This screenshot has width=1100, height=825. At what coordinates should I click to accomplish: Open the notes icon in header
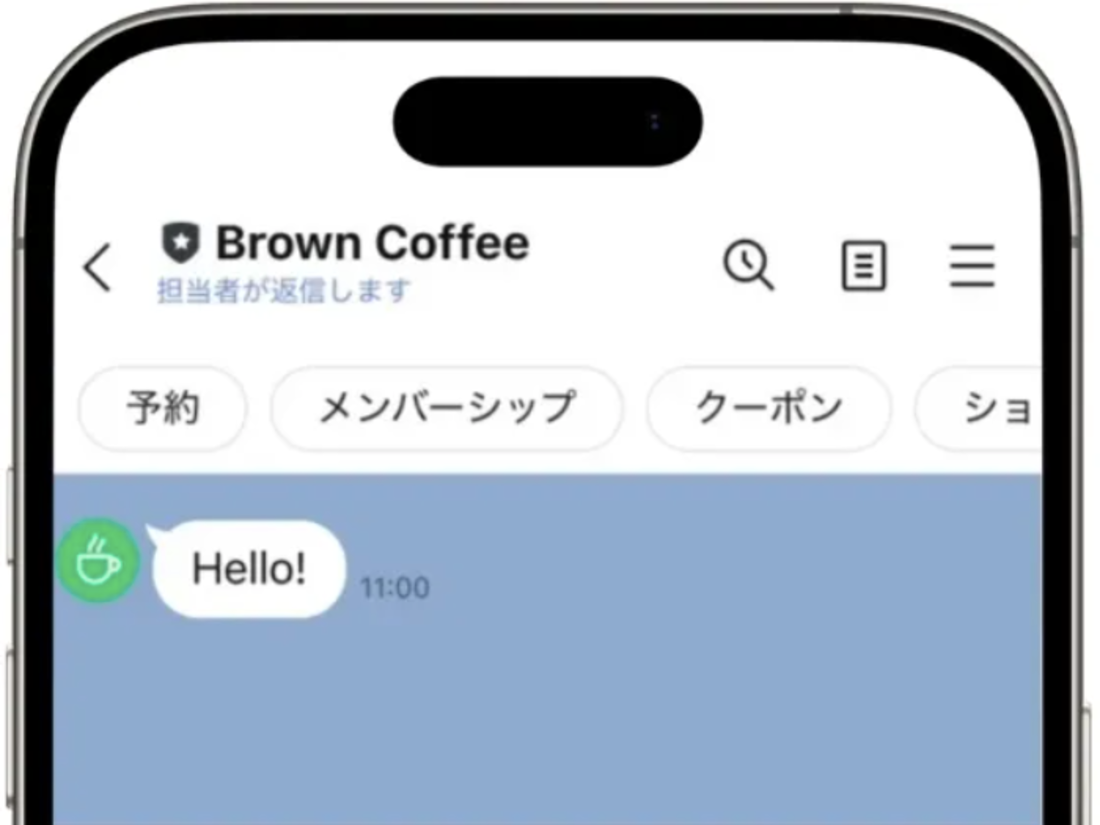863,267
